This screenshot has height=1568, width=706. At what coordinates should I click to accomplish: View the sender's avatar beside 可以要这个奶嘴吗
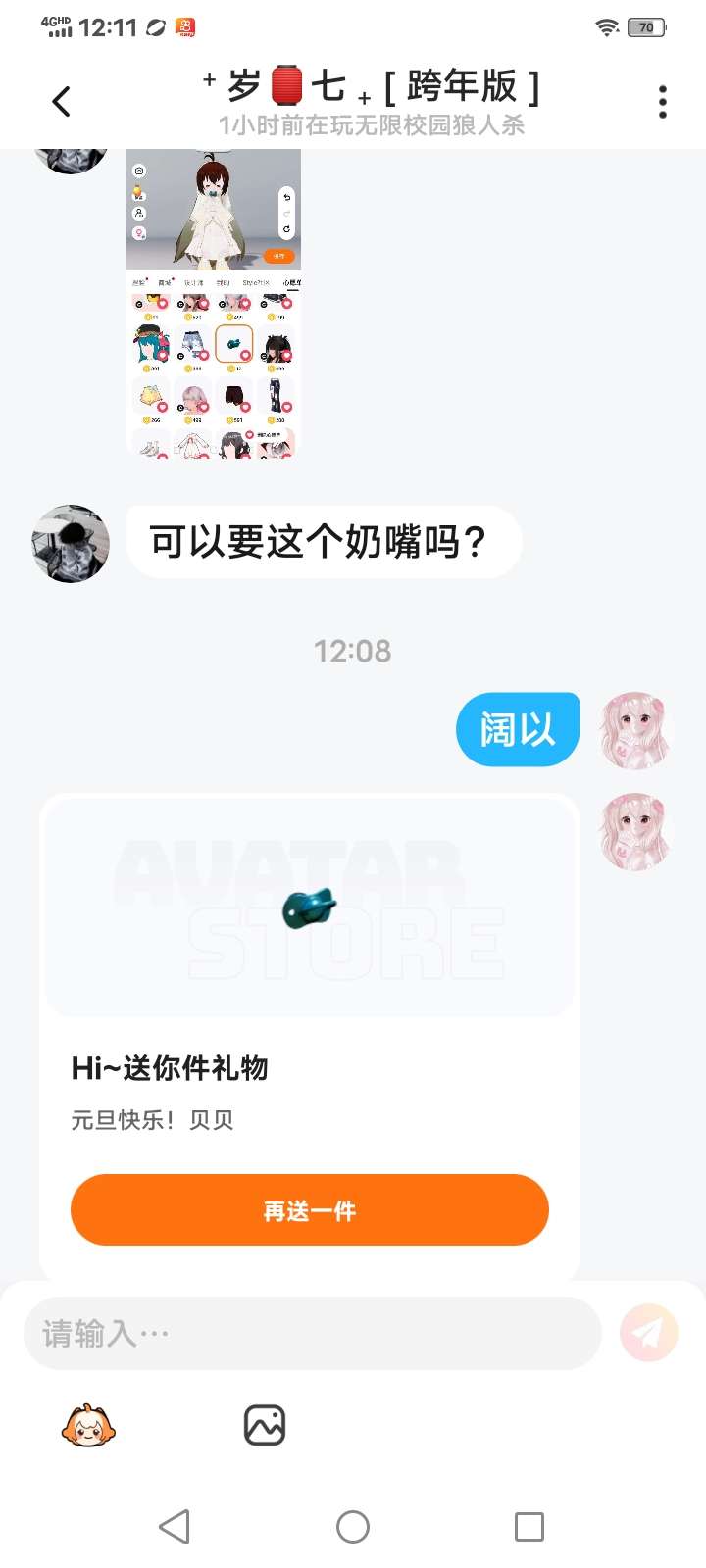[x=70, y=544]
